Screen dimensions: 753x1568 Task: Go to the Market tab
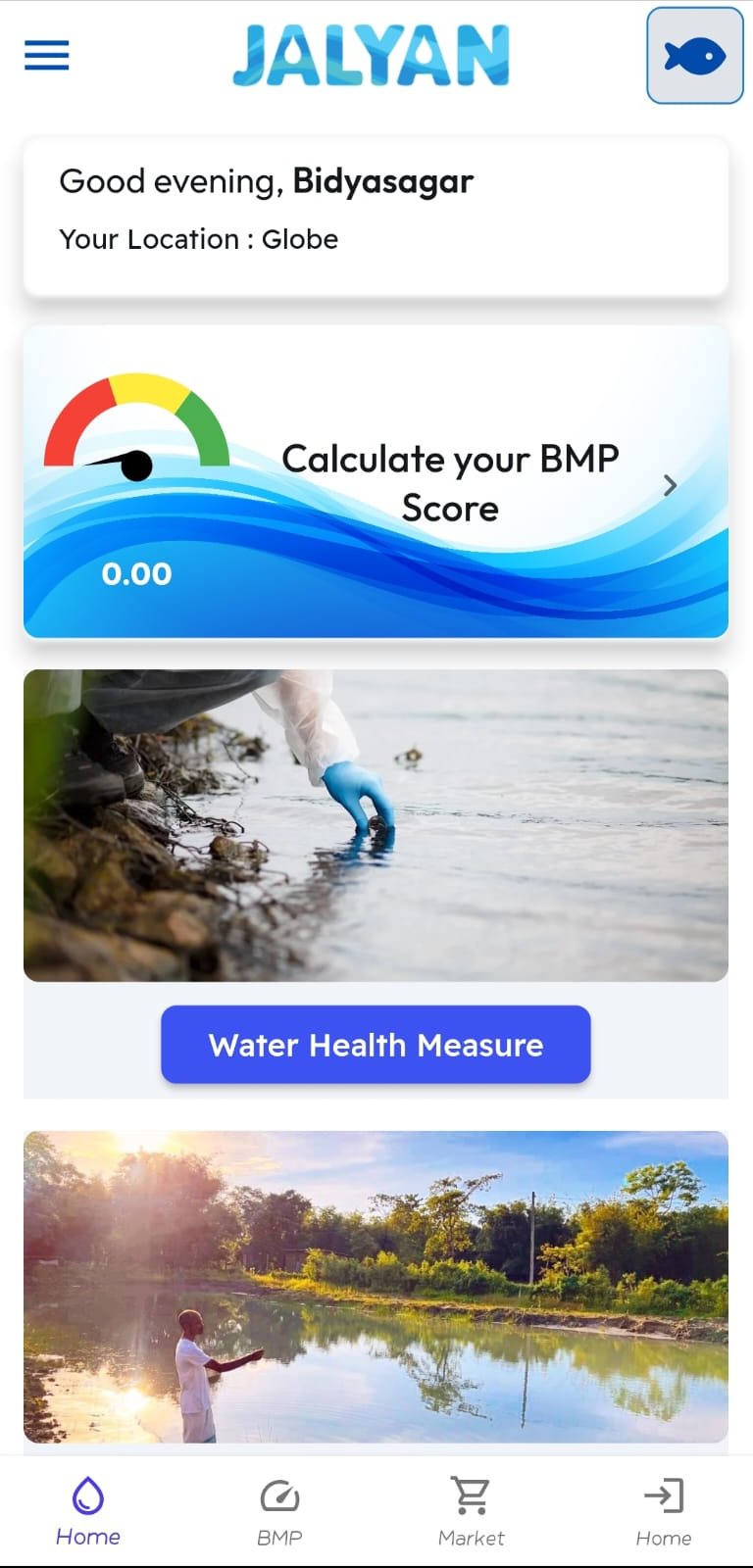tap(471, 1511)
